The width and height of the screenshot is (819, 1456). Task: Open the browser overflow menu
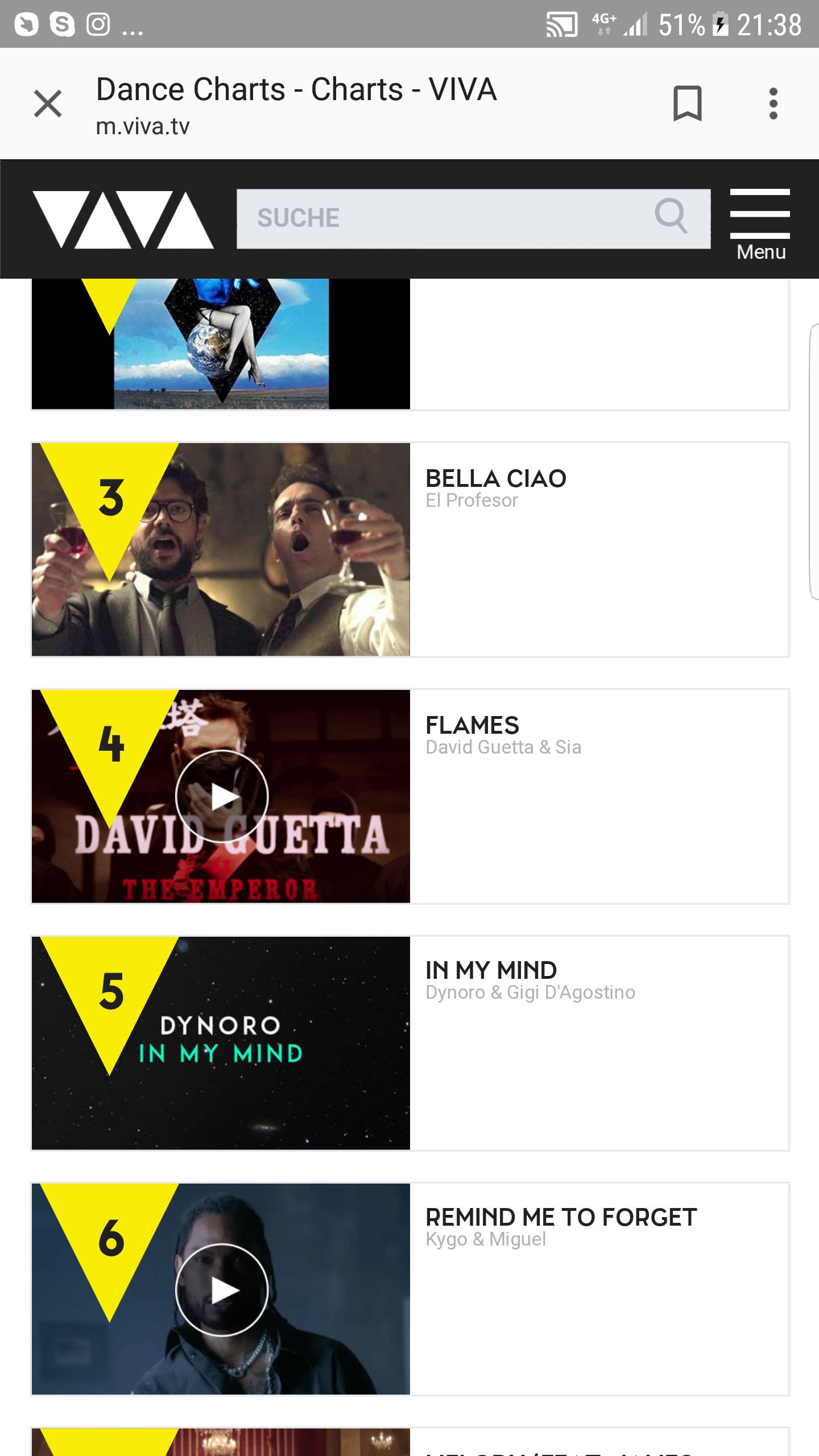click(x=773, y=104)
